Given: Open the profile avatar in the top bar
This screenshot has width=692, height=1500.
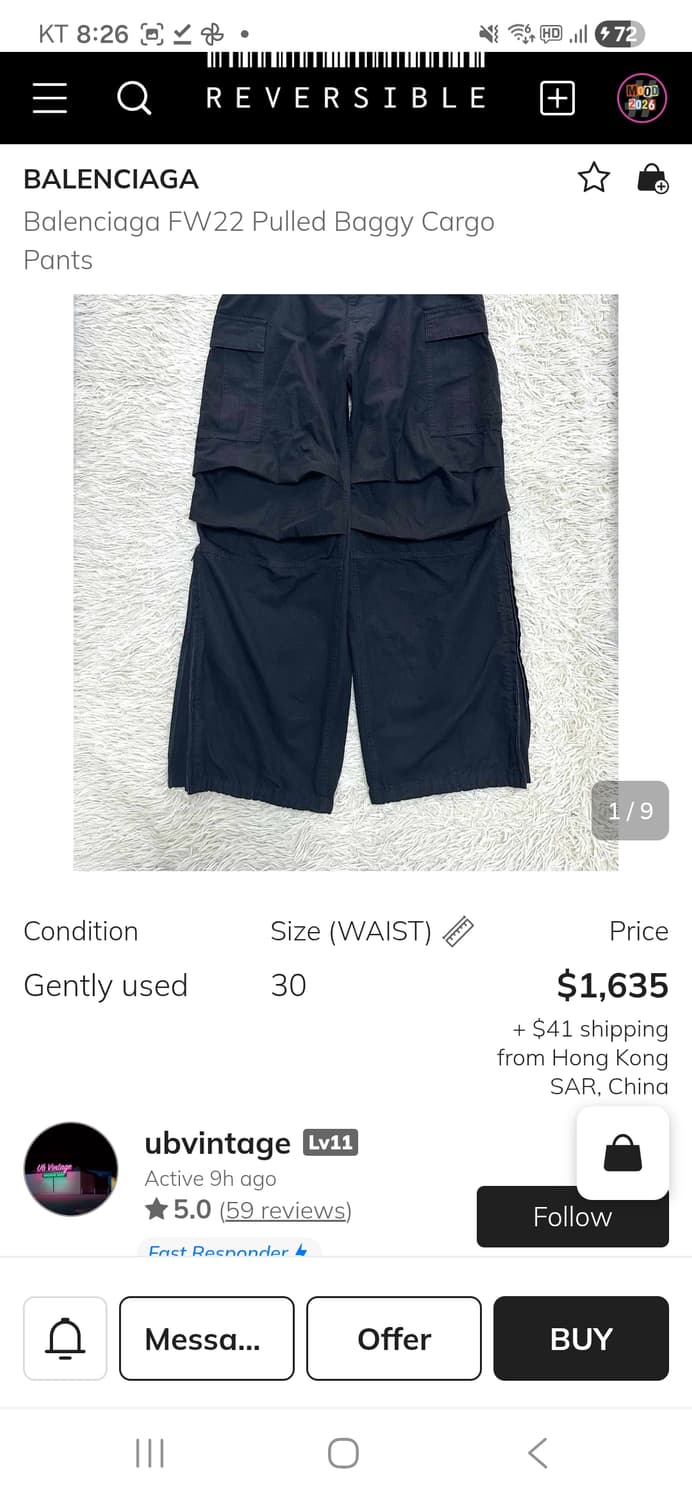Looking at the screenshot, I should click(641, 98).
